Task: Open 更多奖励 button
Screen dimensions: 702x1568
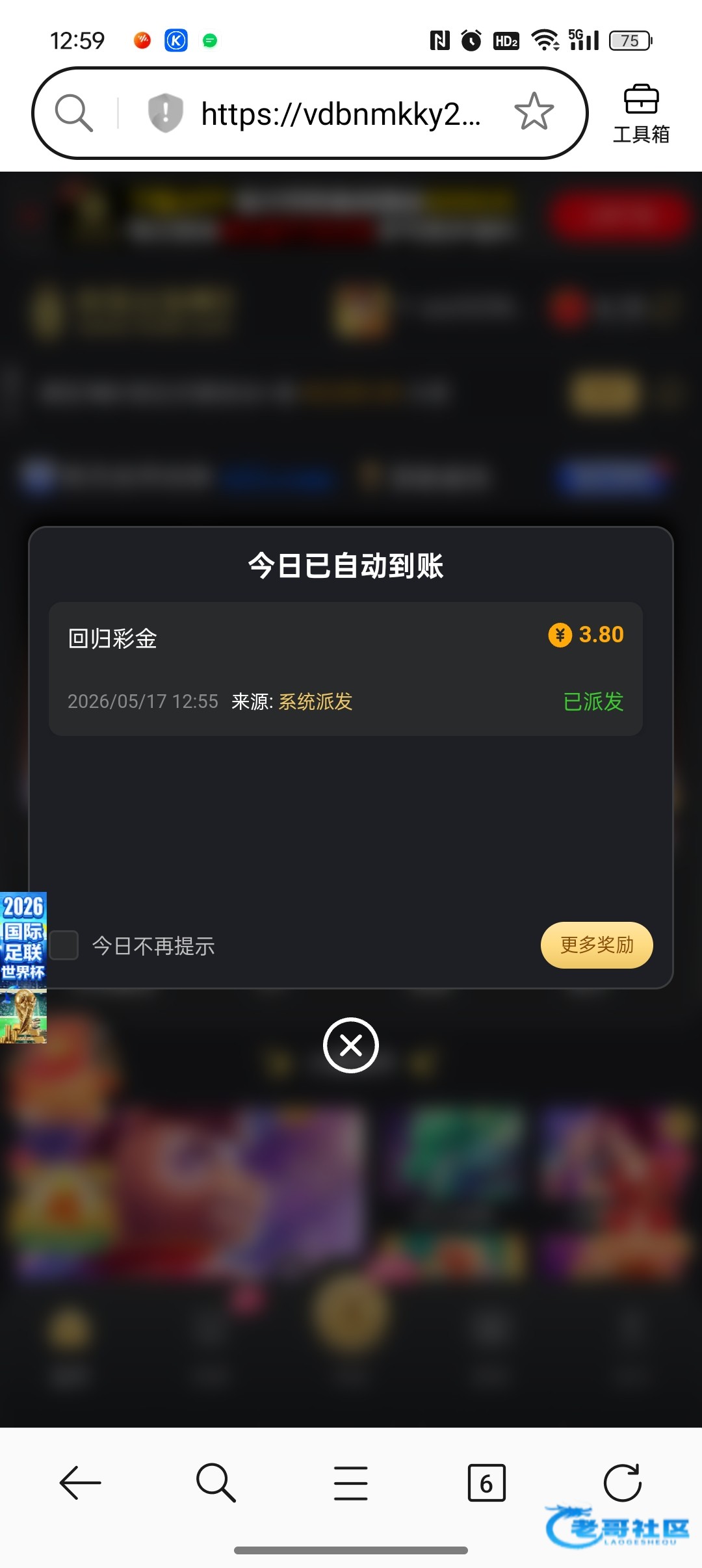Action: coord(597,945)
